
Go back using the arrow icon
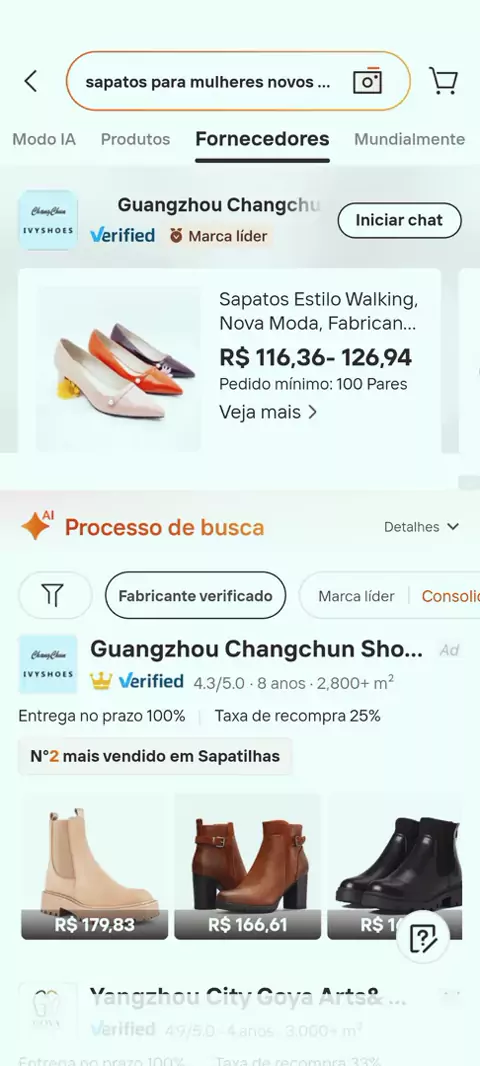(x=31, y=82)
